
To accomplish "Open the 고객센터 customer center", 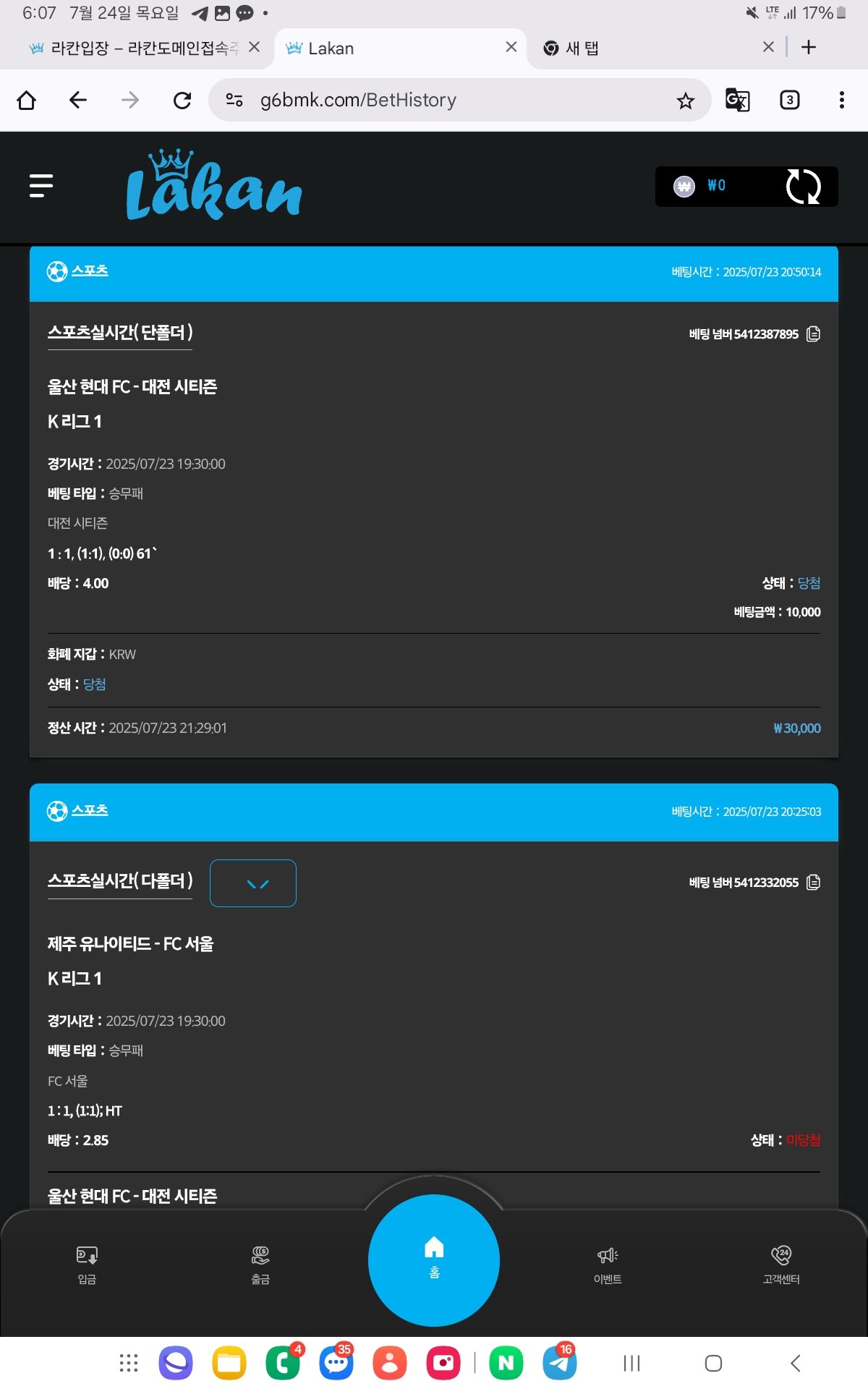I will pyautogui.click(x=781, y=1263).
